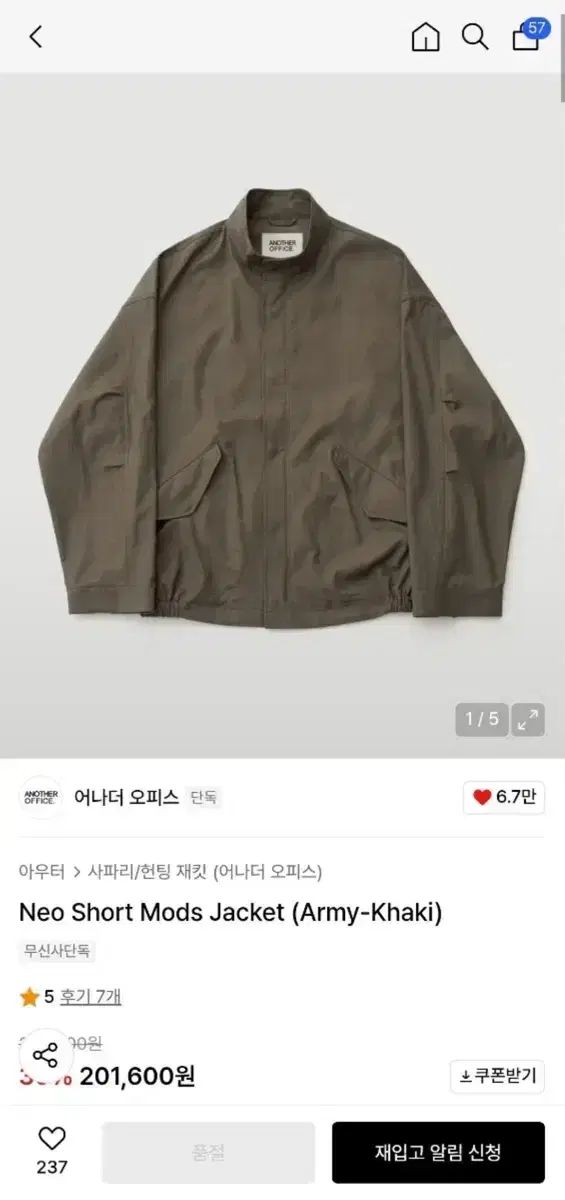Screen dimensions: 565x1200
Task: Tap 재입고 알림 신청 to request restock alert
Action: (x=438, y=1153)
